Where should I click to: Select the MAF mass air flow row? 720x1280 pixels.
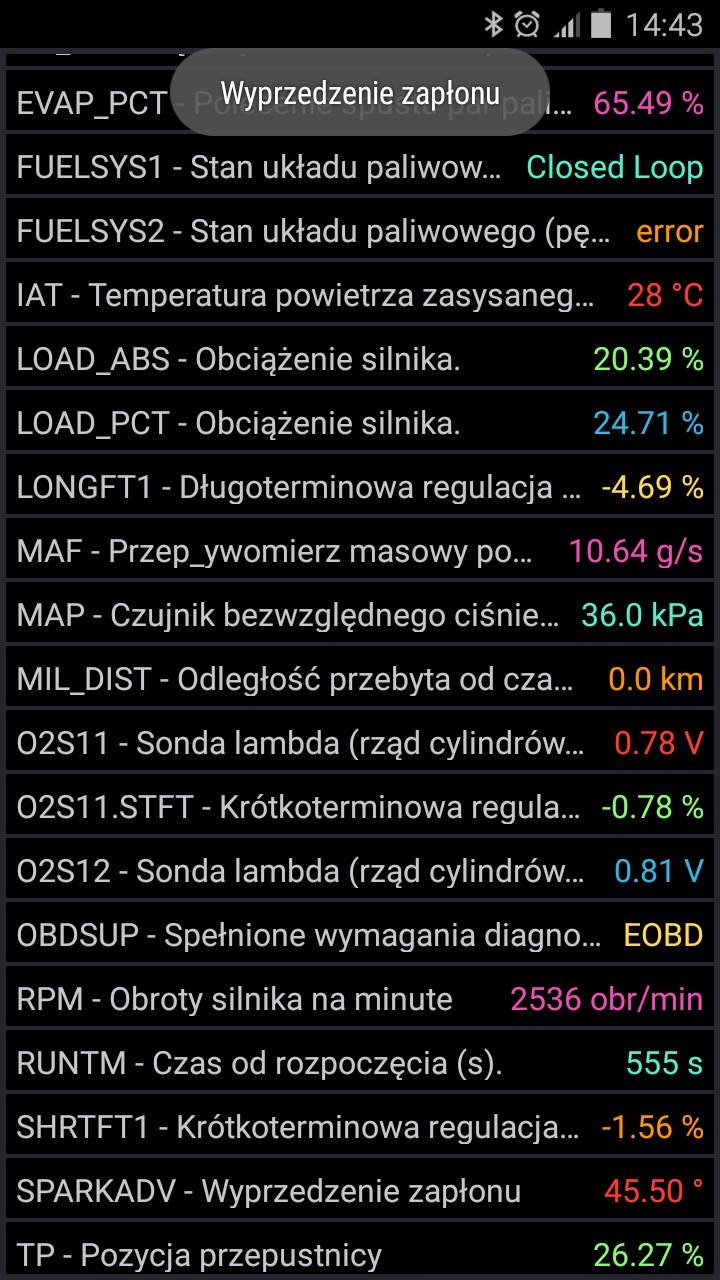(360, 551)
